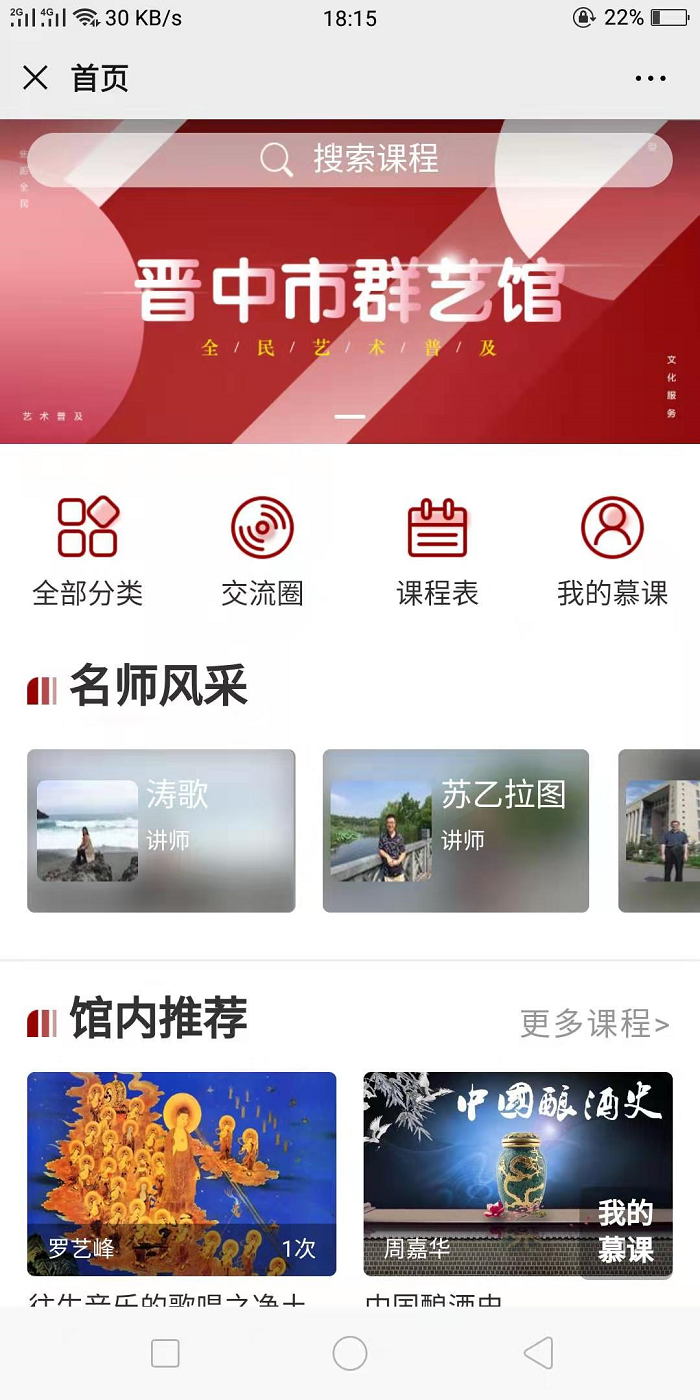Go back with the system back button
The image size is (700, 1400).
(538, 1353)
